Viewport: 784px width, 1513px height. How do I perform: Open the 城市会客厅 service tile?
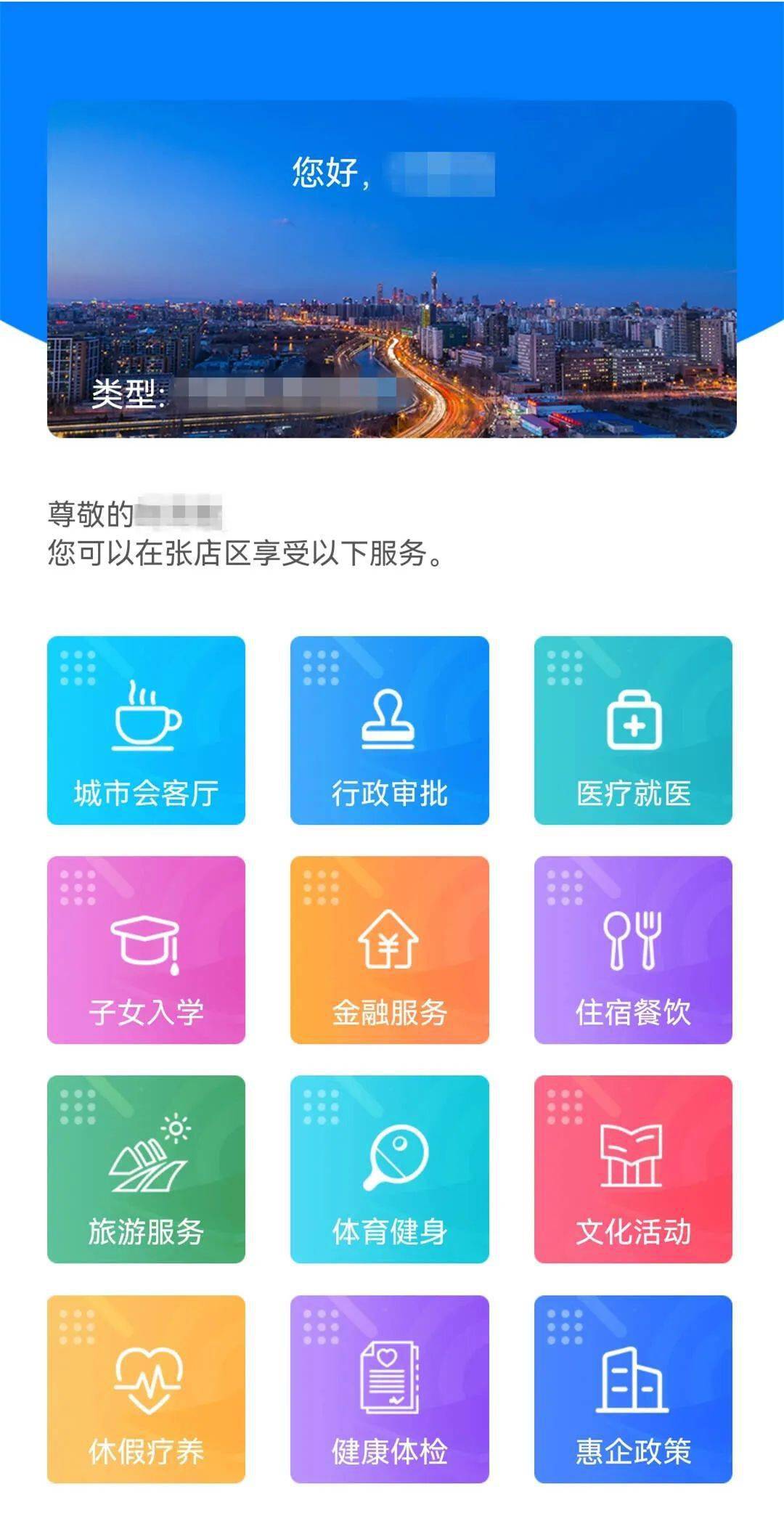(x=146, y=730)
